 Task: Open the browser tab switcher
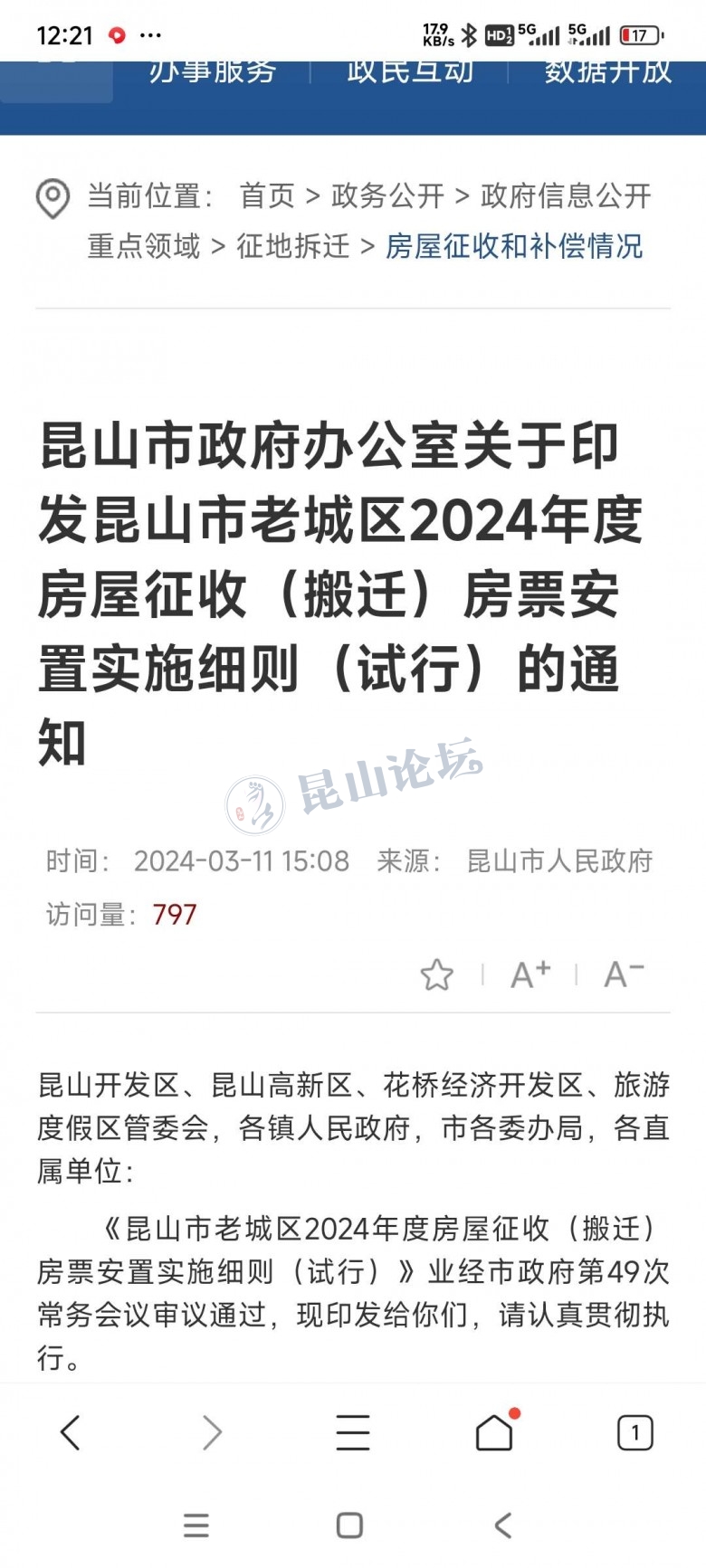(634, 1432)
